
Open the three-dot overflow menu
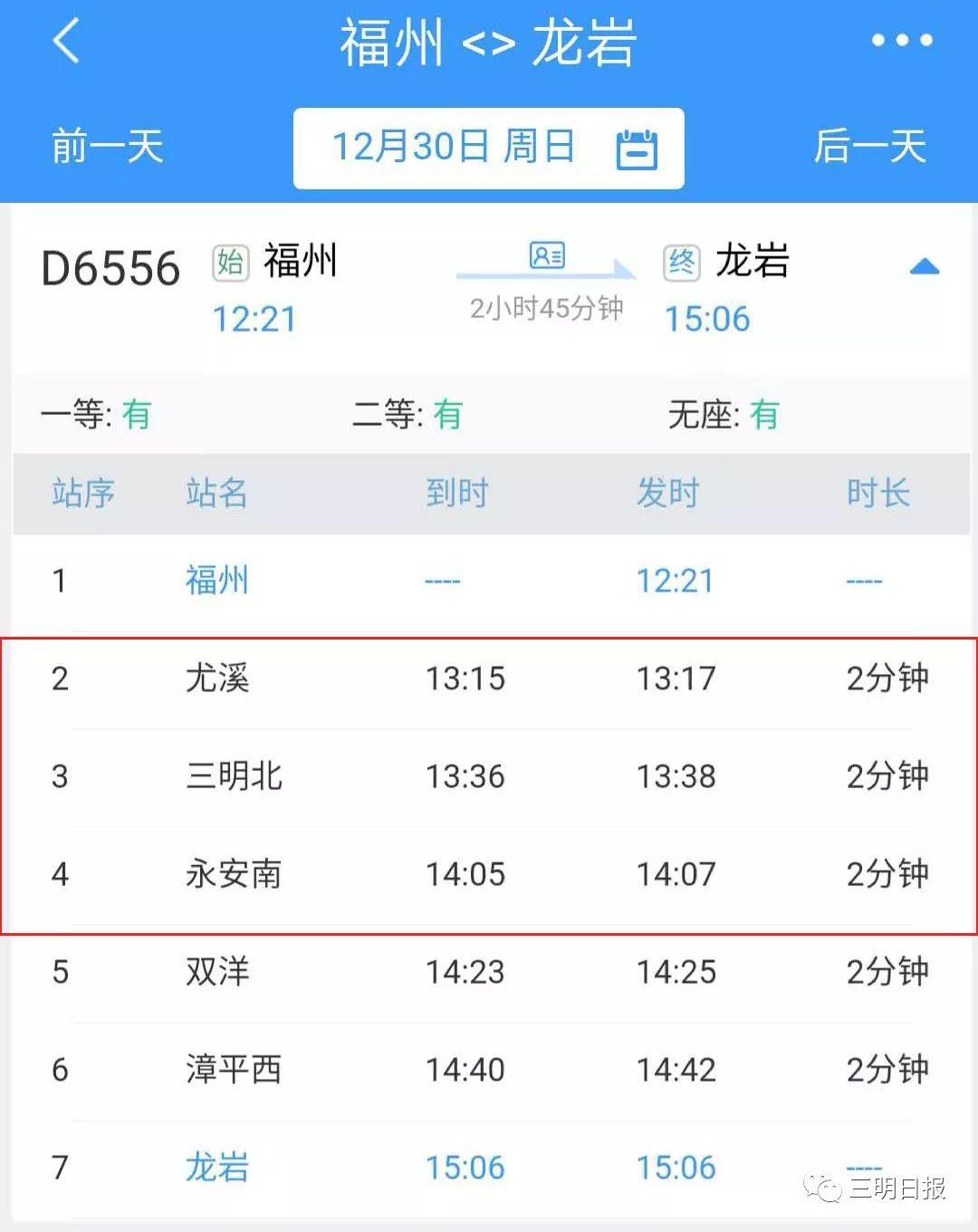click(x=901, y=41)
